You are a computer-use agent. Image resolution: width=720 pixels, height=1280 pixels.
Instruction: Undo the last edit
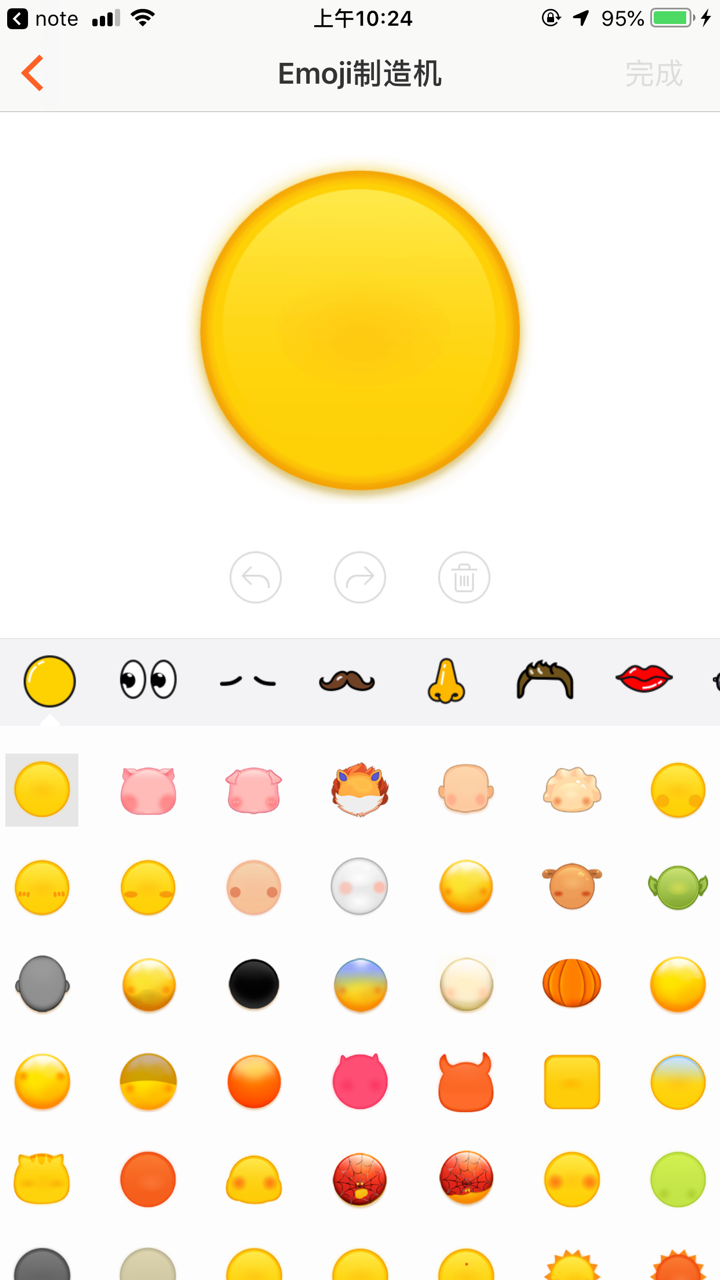pyautogui.click(x=256, y=578)
